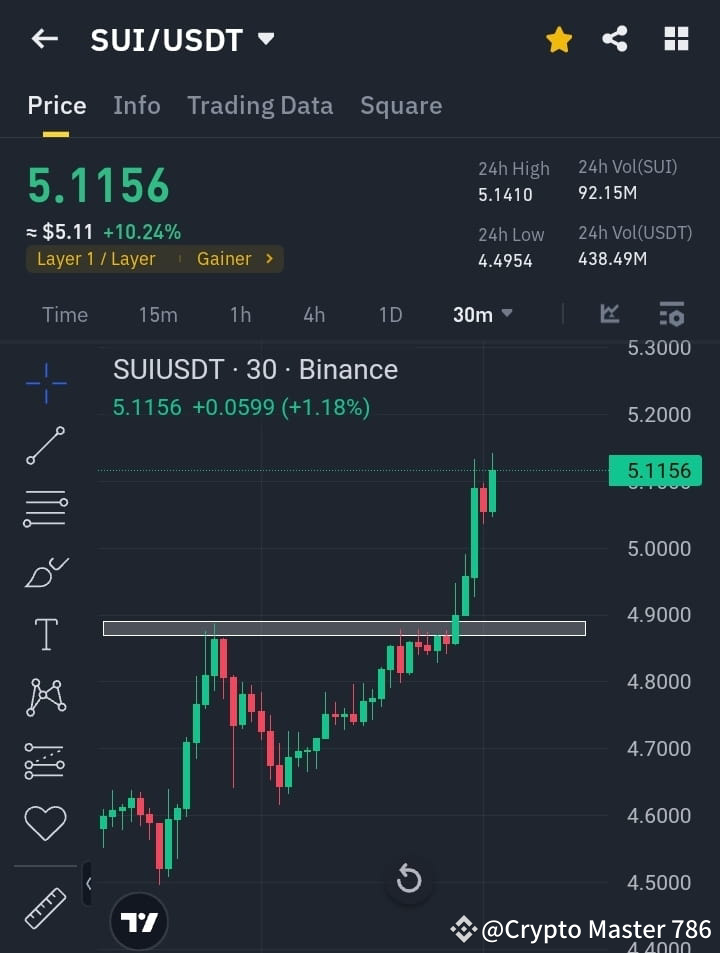This screenshot has height=953, width=720.
Task: Select the 1D timeframe
Action: tap(390, 314)
